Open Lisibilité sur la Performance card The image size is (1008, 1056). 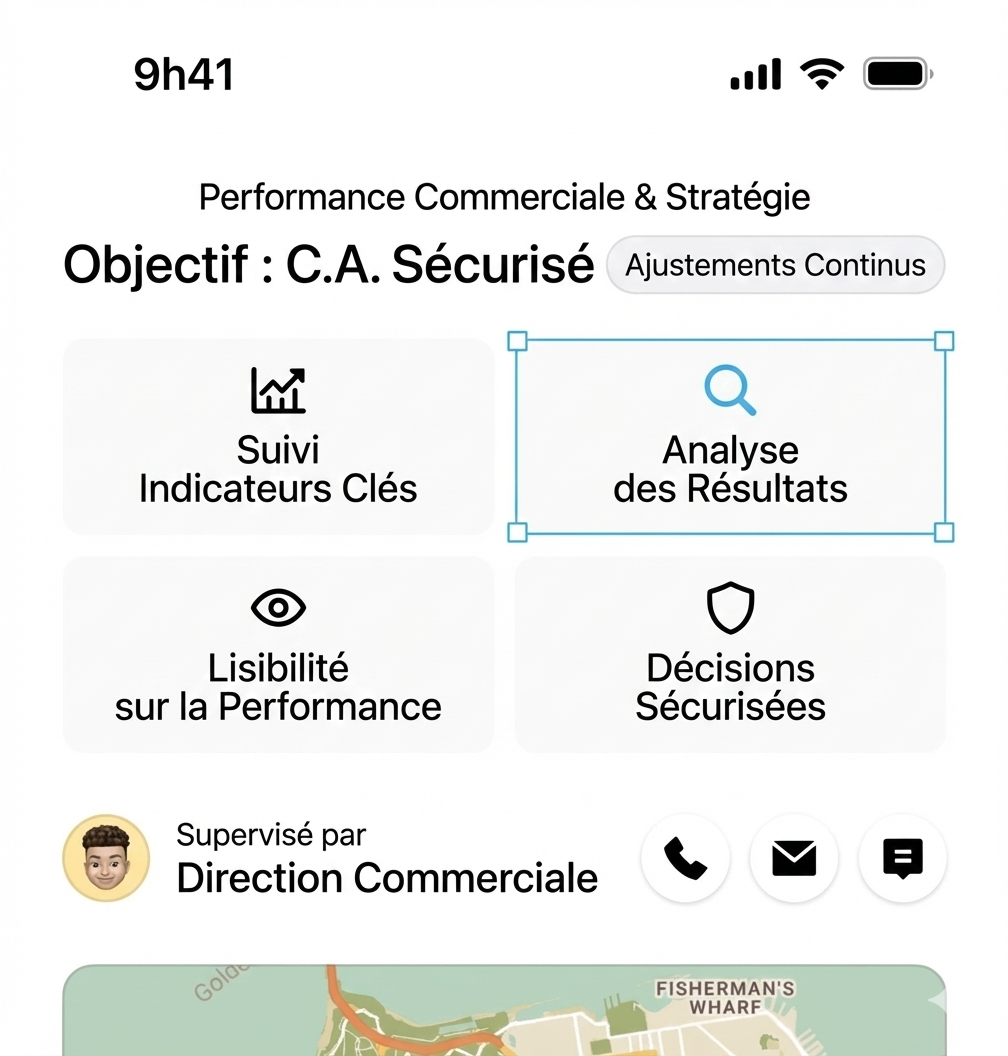278,655
